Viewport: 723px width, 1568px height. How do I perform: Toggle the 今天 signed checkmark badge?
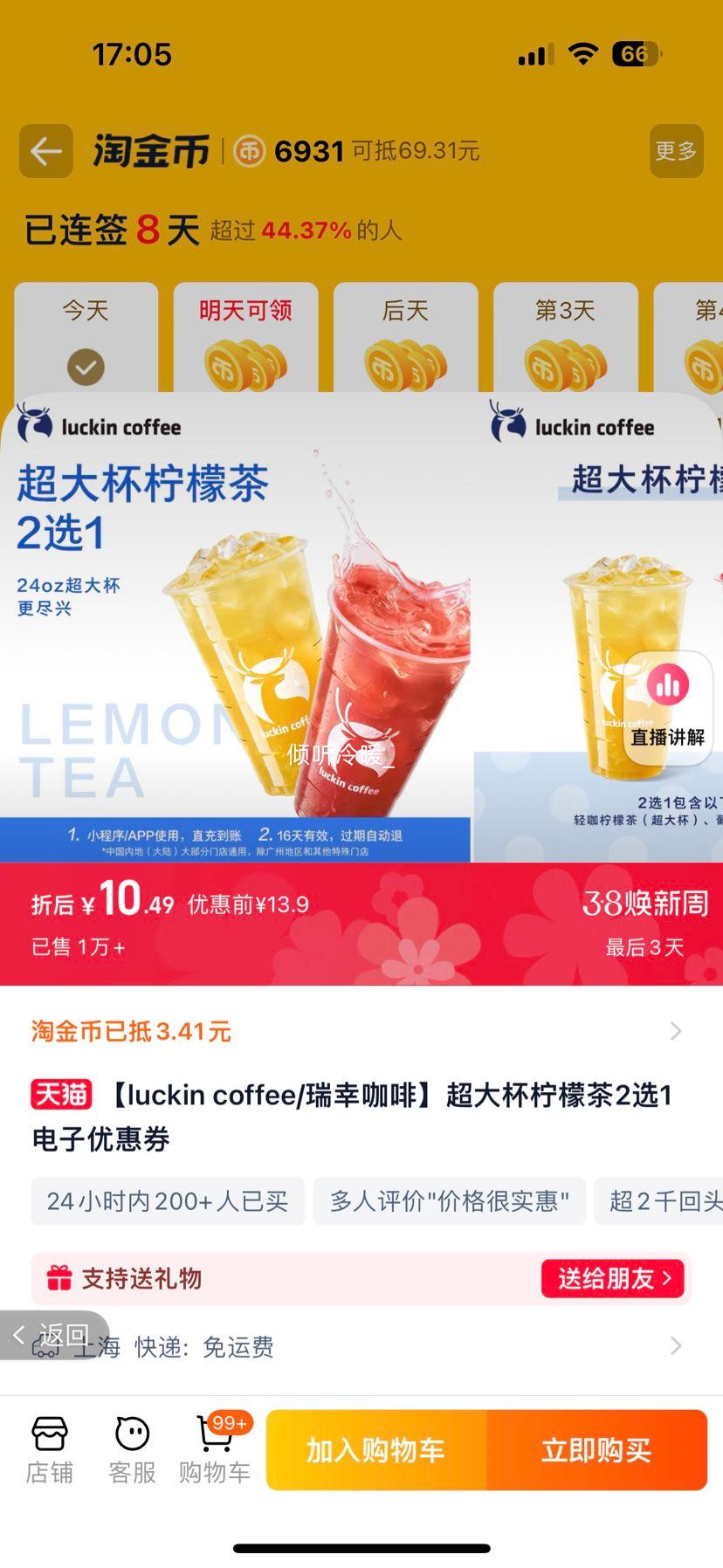(85, 367)
